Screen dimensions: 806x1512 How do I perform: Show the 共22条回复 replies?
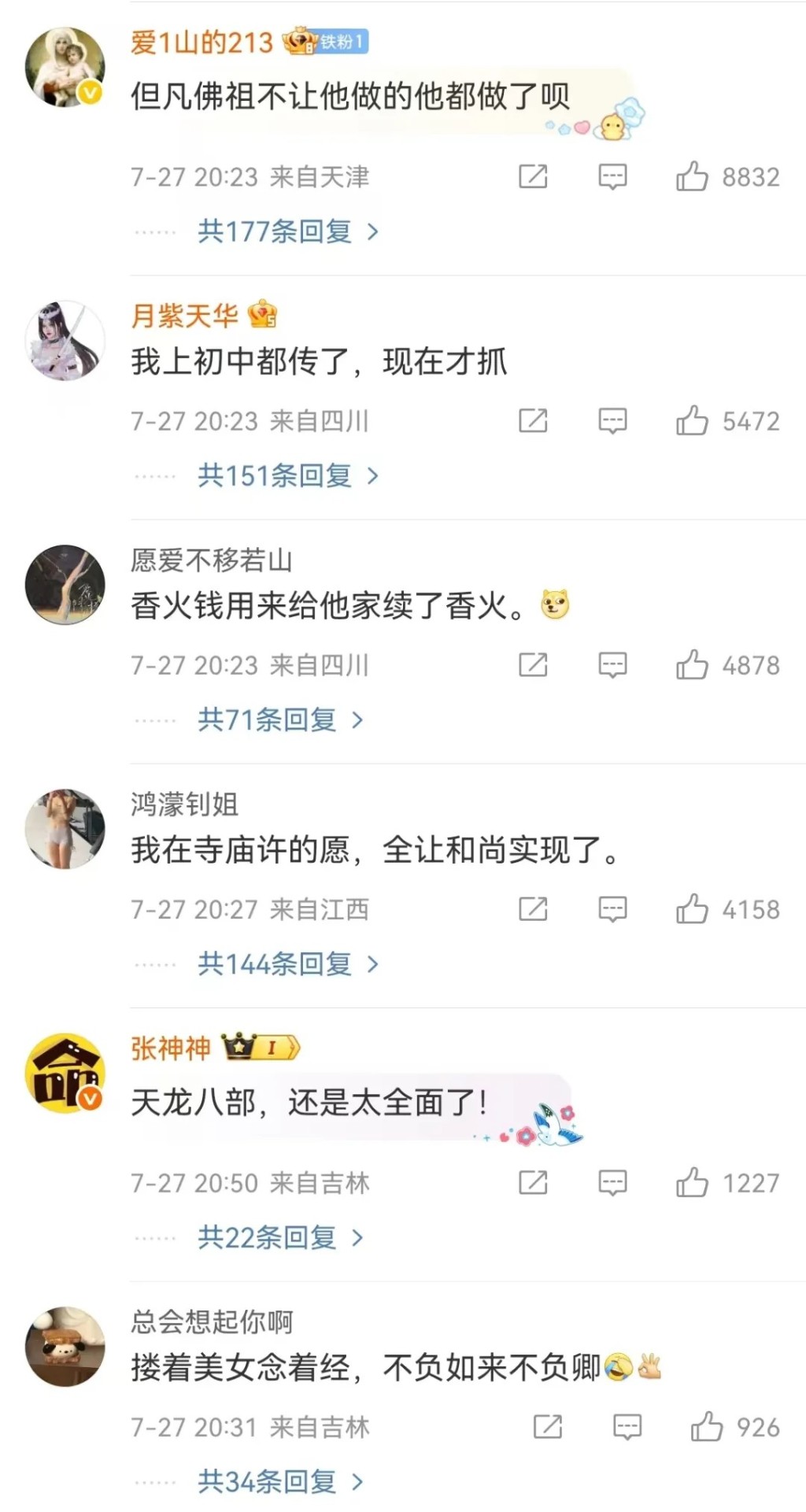(279, 1237)
